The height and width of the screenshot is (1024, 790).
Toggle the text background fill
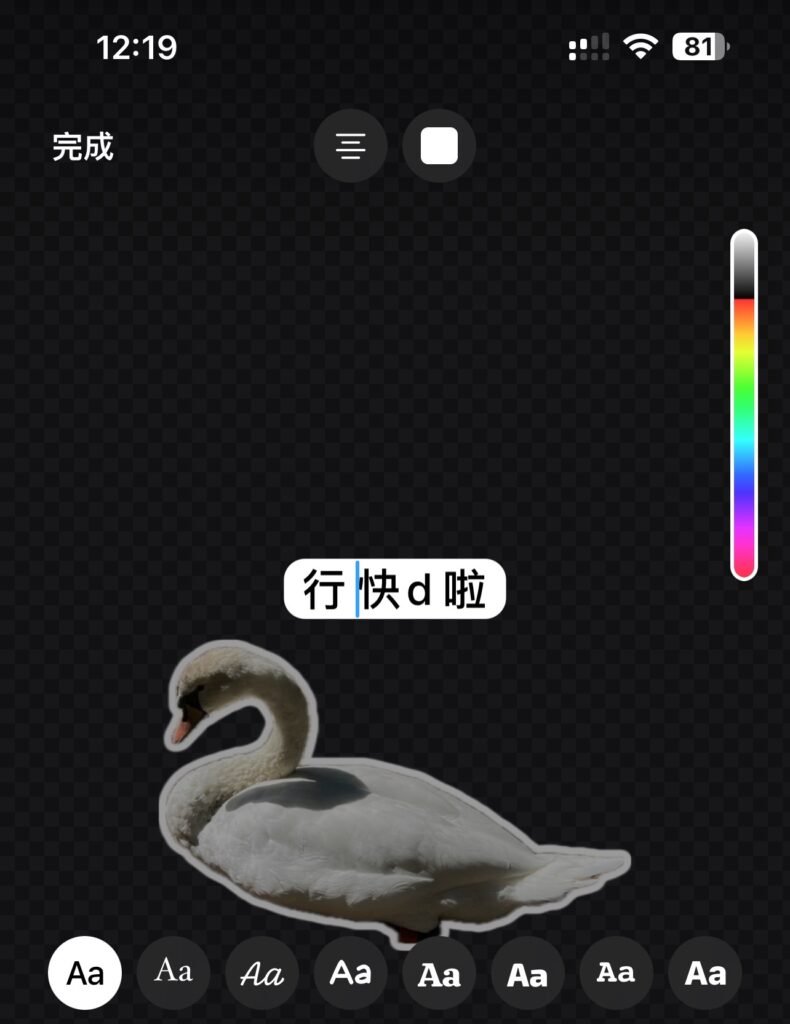click(438, 146)
